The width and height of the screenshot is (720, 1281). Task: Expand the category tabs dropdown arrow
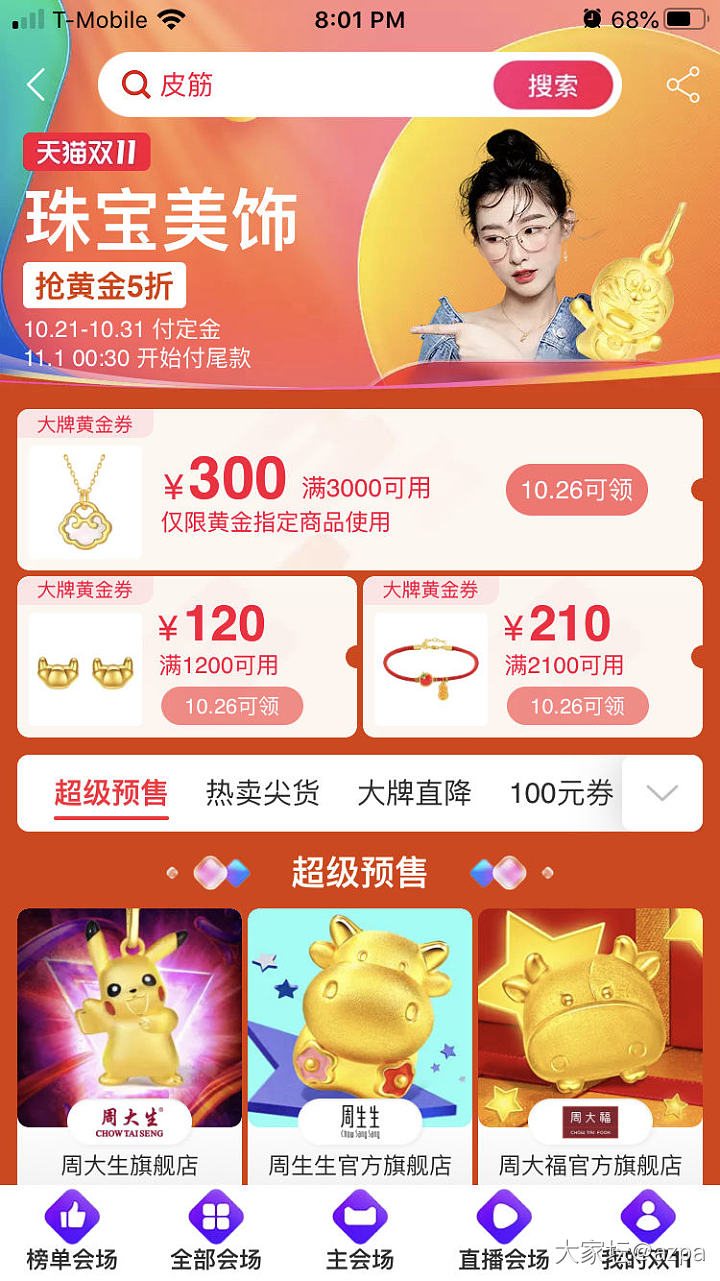click(x=662, y=793)
